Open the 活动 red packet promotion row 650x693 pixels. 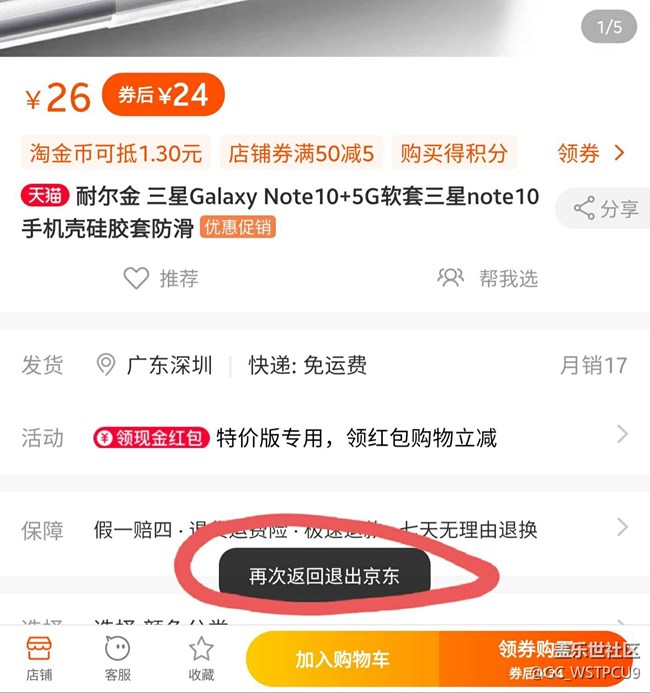click(x=325, y=437)
